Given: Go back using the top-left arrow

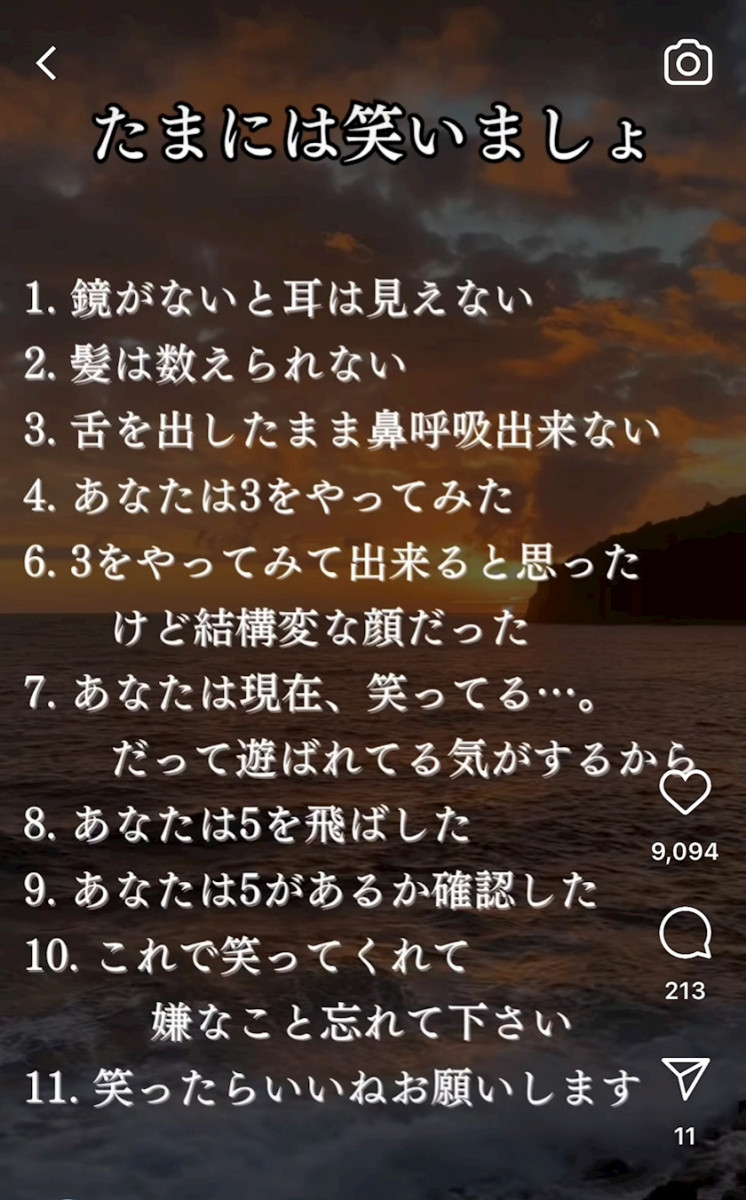Looking at the screenshot, I should [47, 64].
